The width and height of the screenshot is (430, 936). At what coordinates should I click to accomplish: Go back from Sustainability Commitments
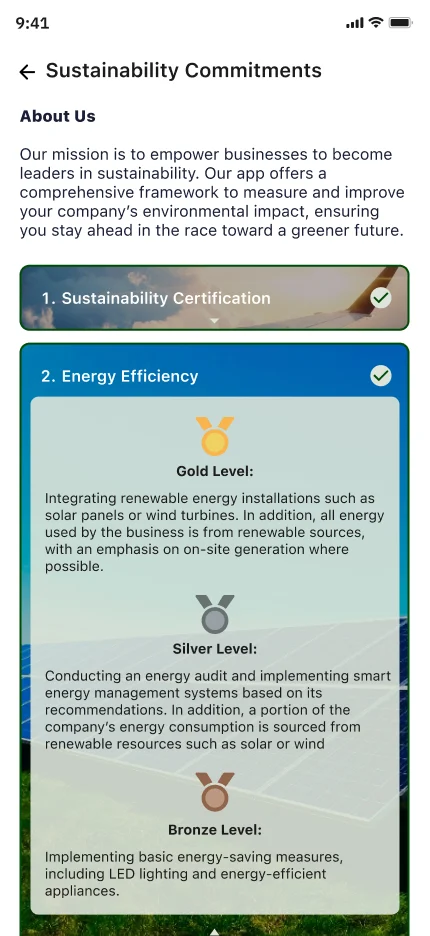point(27,72)
